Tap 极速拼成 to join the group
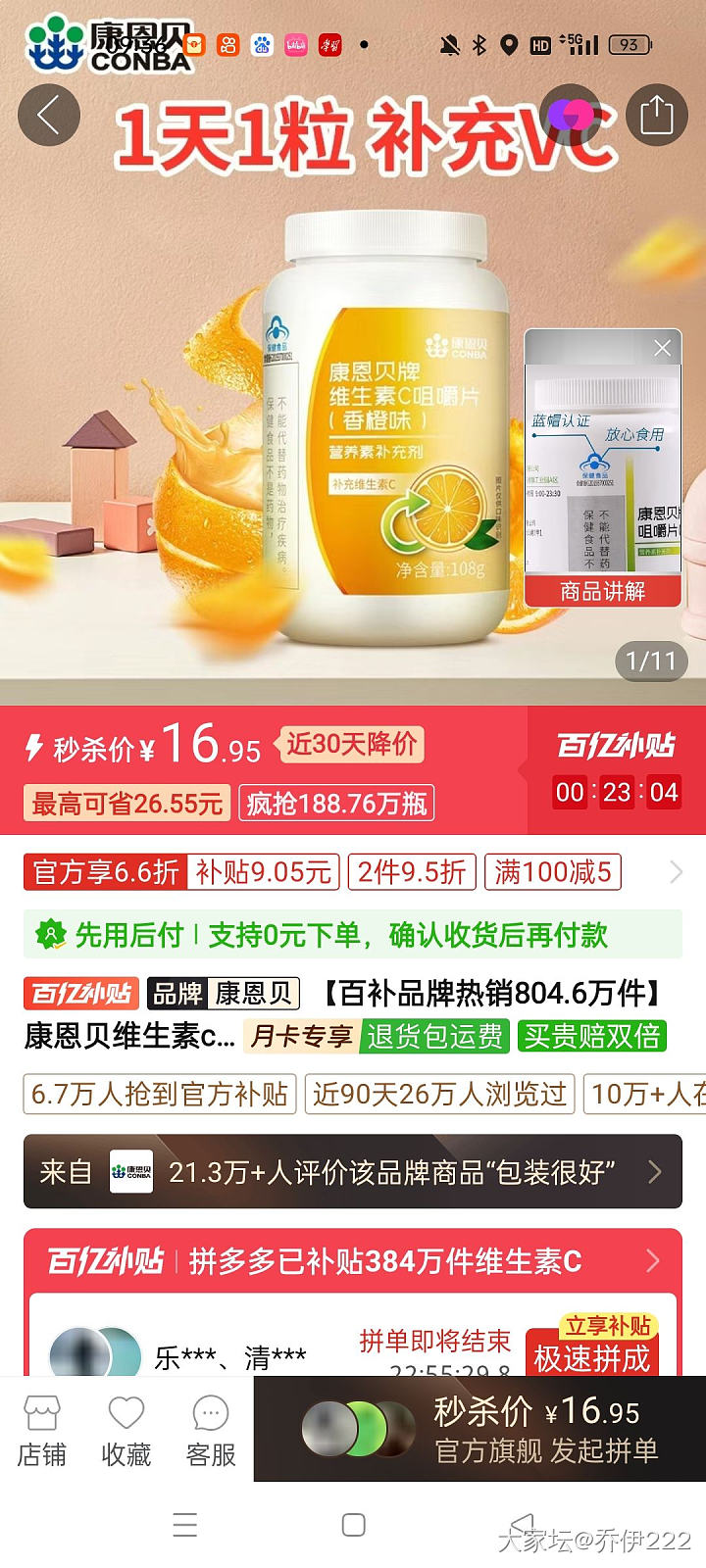The height and width of the screenshot is (1568, 706). [591, 1357]
